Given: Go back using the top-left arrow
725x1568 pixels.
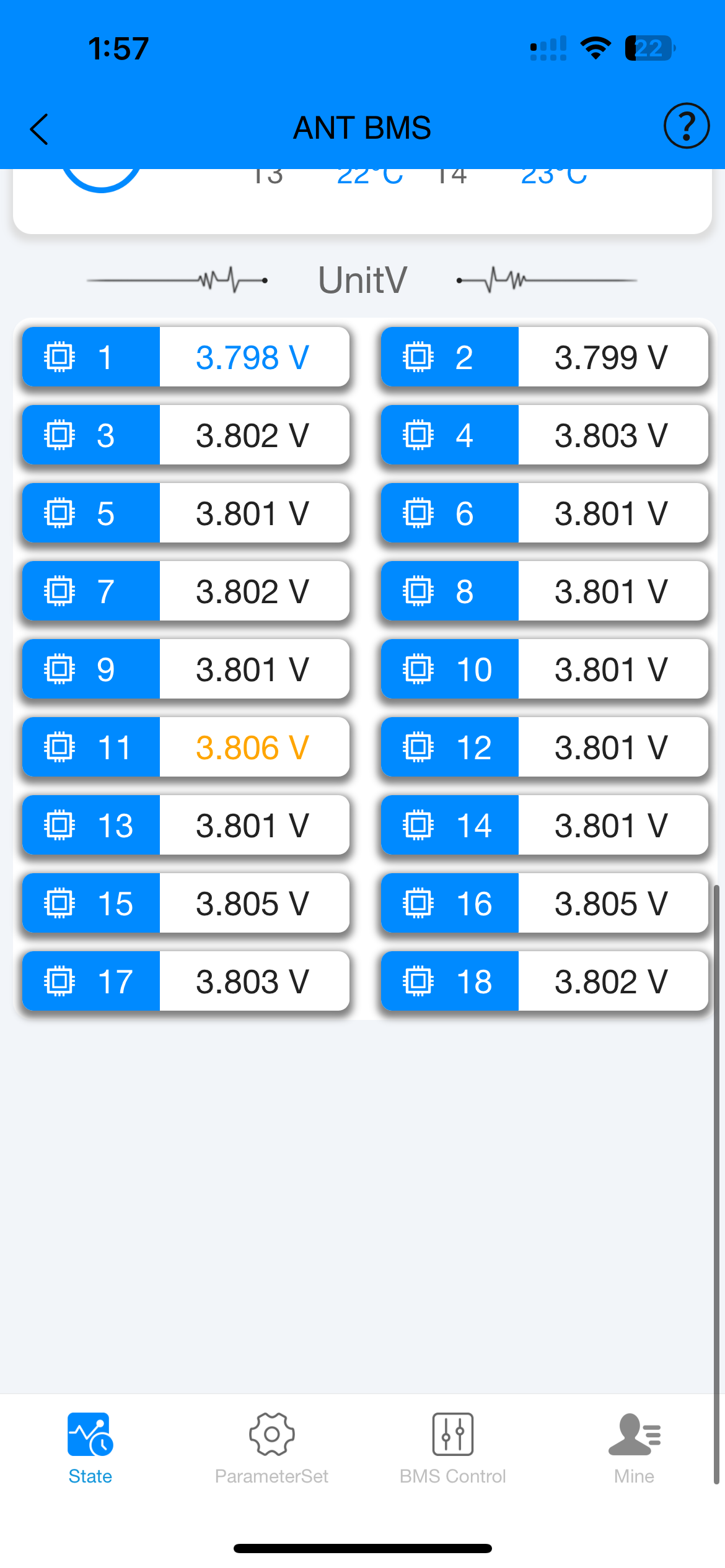Looking at the screenshot, I should click(x=39, y=129).
